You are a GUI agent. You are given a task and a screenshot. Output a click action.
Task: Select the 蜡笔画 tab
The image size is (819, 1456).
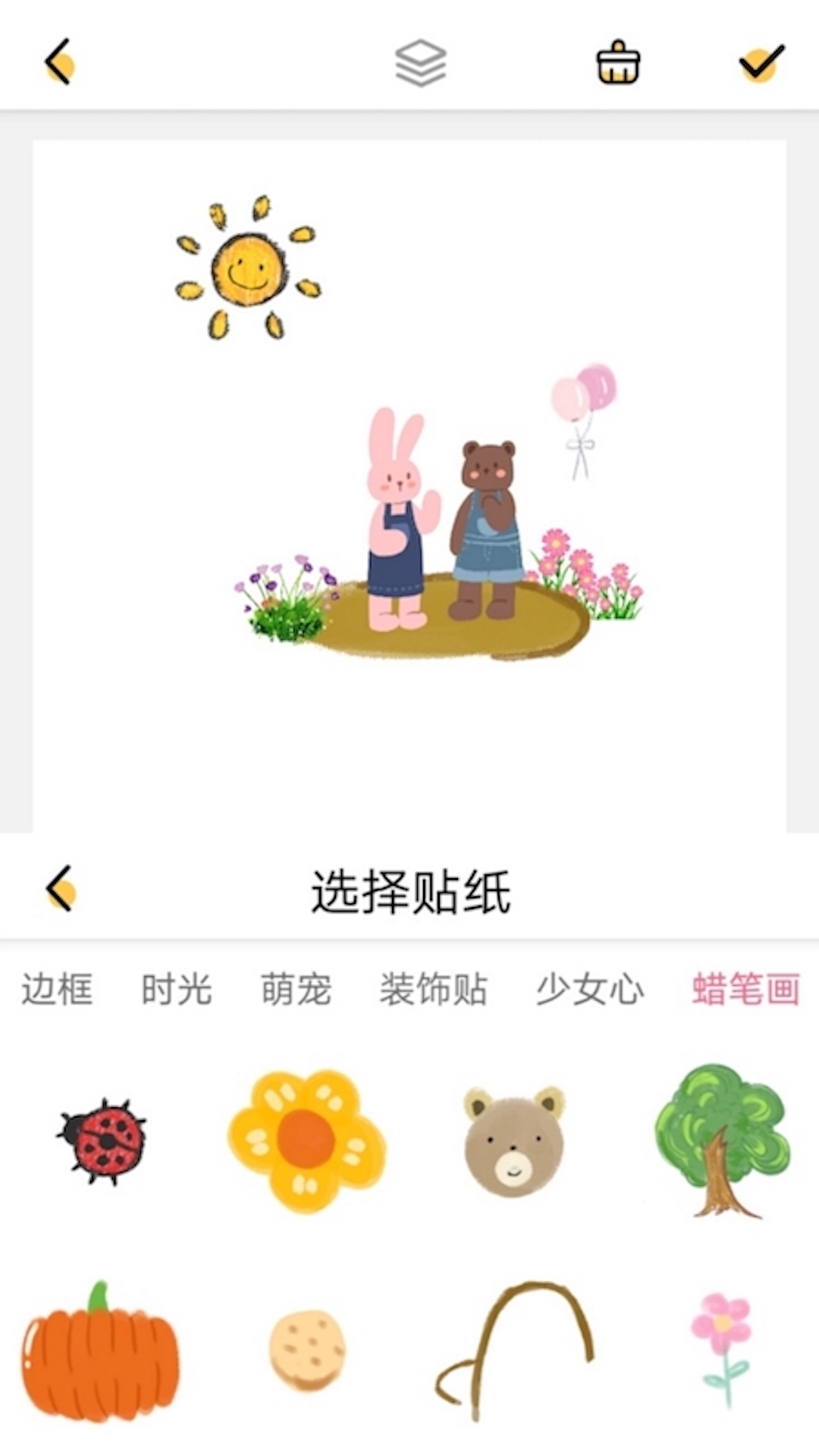click(x=745, y=989)
